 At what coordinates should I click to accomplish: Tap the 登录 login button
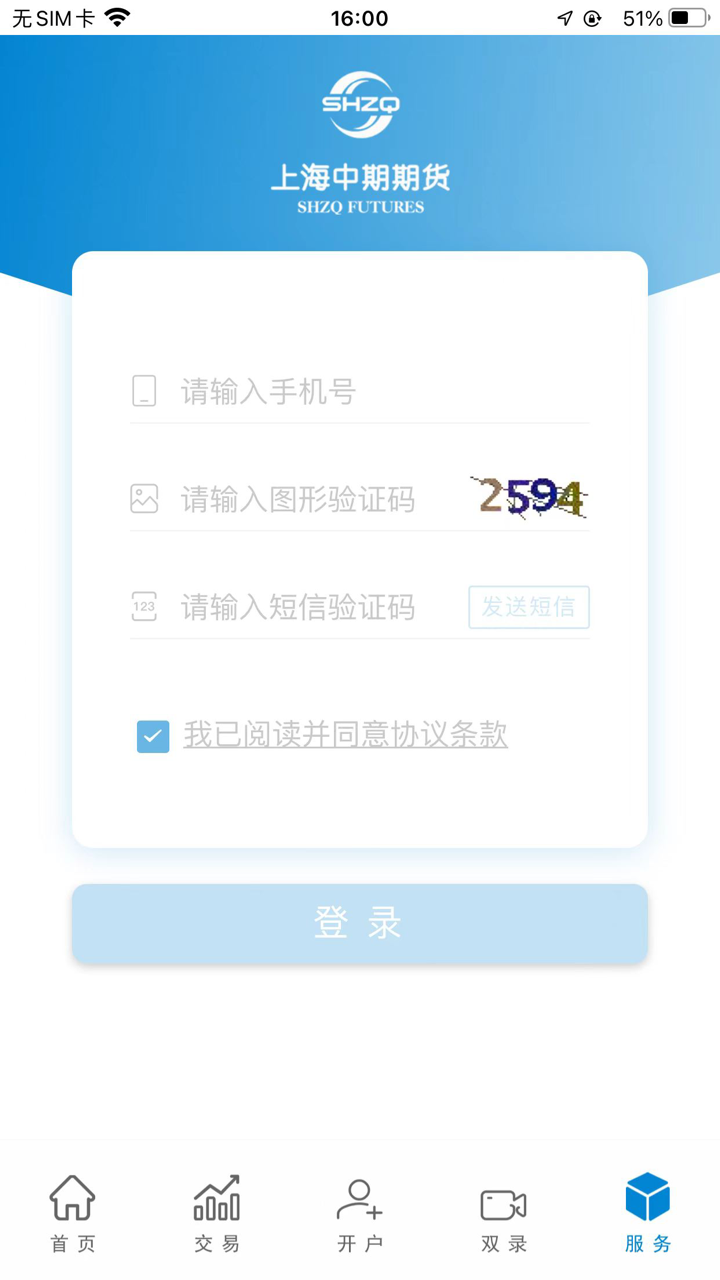[x=360, y=923]
